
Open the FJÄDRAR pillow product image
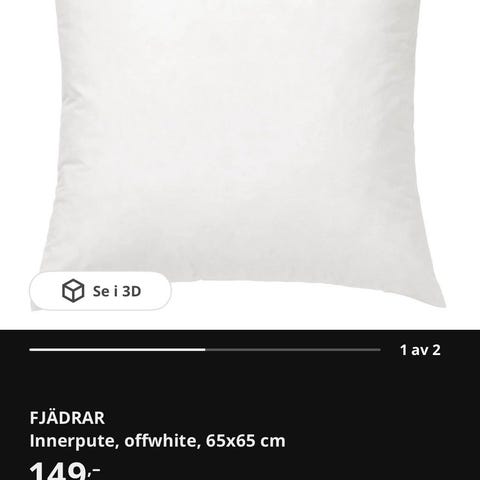(240, 156)
